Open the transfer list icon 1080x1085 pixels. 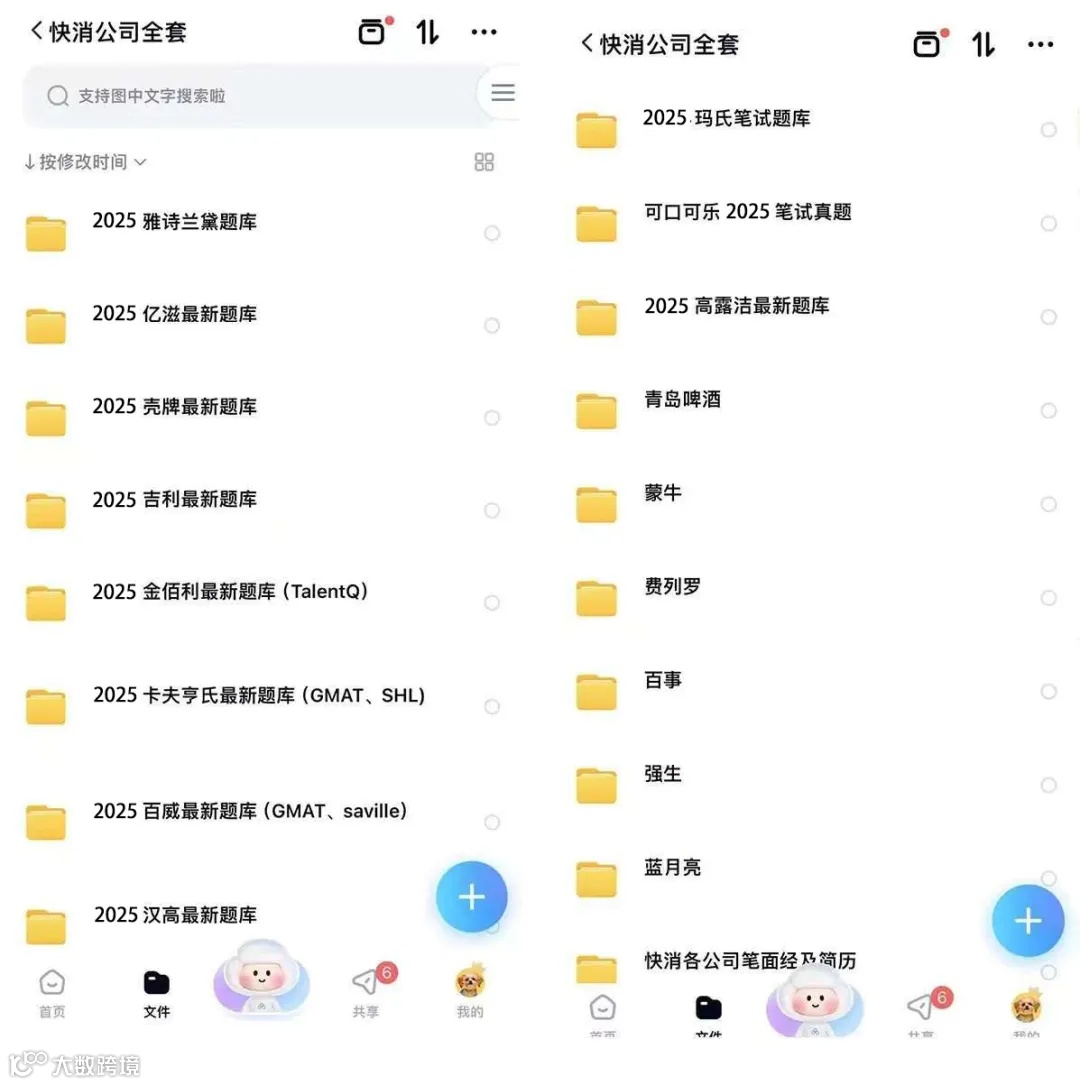[x=427, y=31]
